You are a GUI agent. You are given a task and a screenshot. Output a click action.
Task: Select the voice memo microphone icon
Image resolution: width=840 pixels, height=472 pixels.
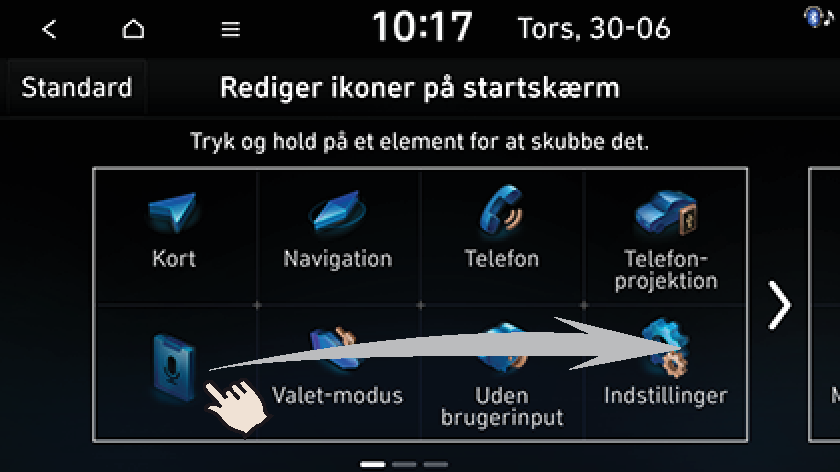coord(172,365)
